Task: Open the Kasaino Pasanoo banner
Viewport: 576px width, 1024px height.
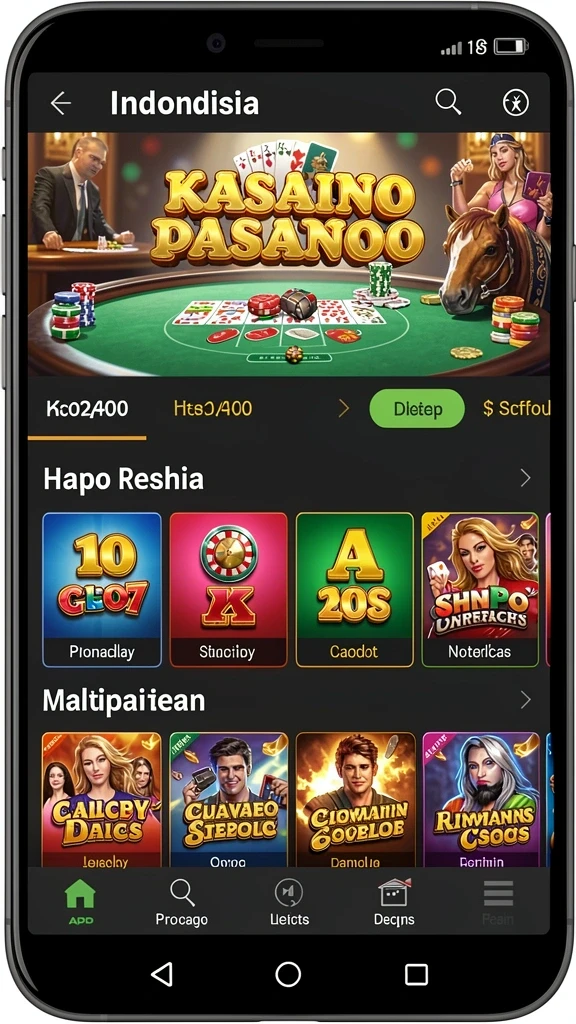Action: tap(289, 254)
